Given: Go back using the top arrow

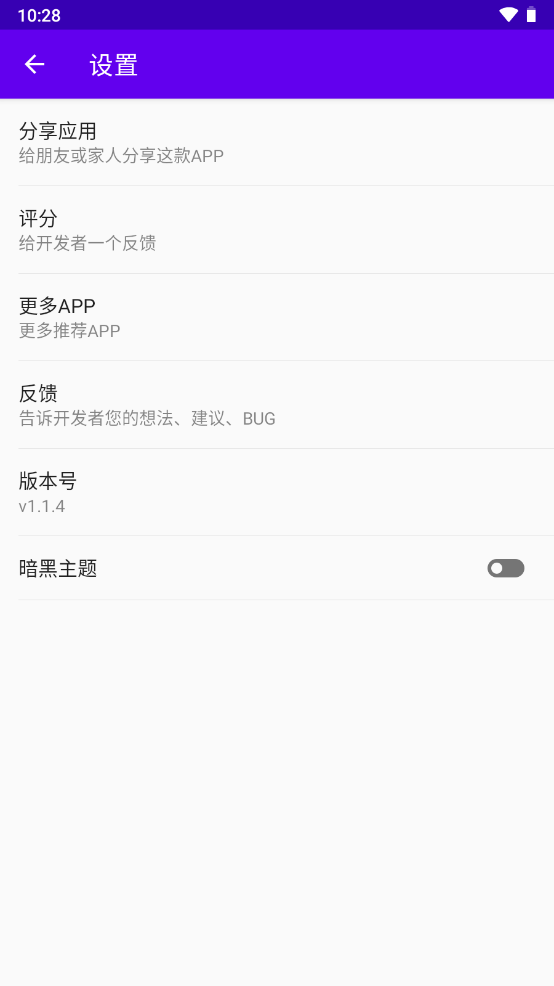Looking at the screenshot, I should pos(35,64).
